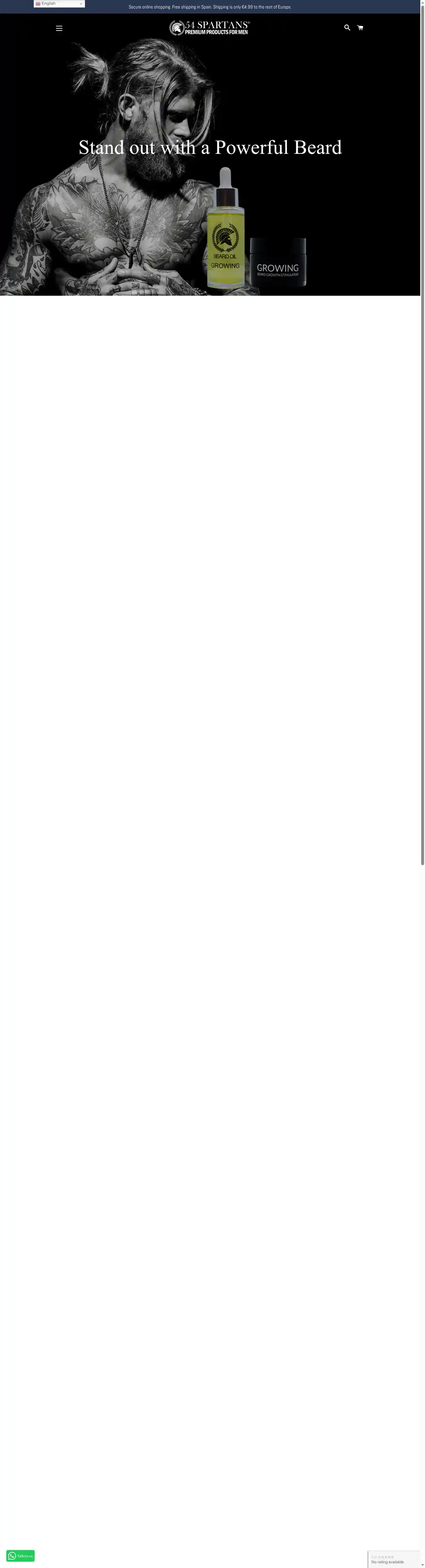Expand the English language dropdown
The image size is (425, 1568).
tap(59, 4)
